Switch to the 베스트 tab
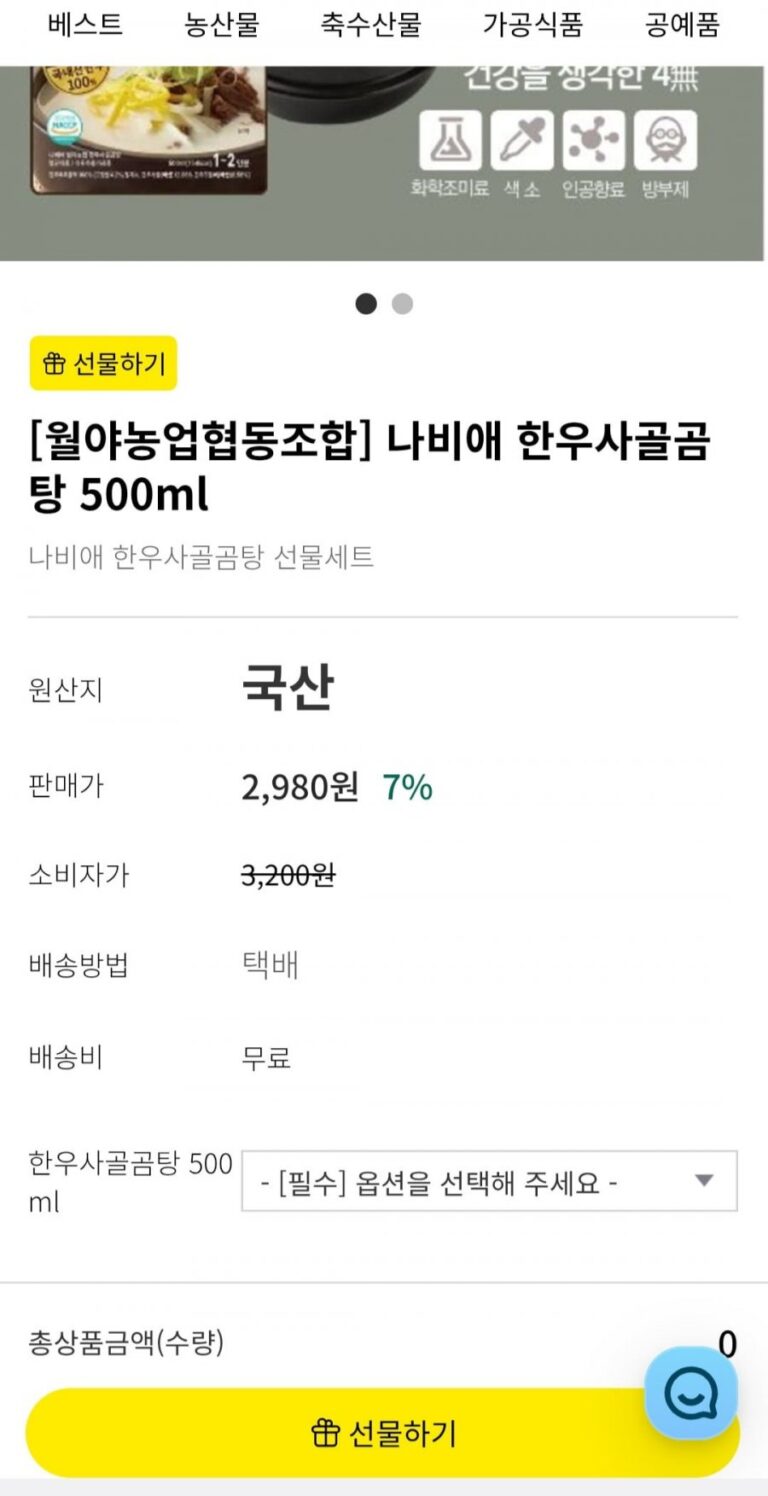The image size is (768, 1496). coord(85,25)
